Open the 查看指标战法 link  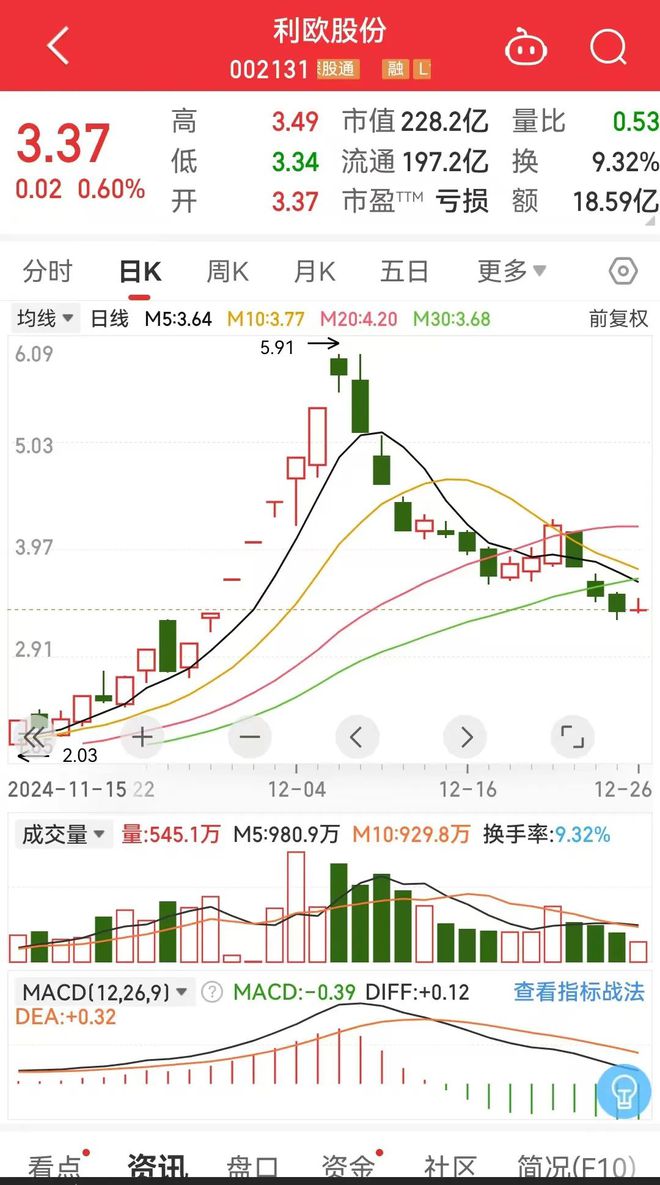(579, 991)
